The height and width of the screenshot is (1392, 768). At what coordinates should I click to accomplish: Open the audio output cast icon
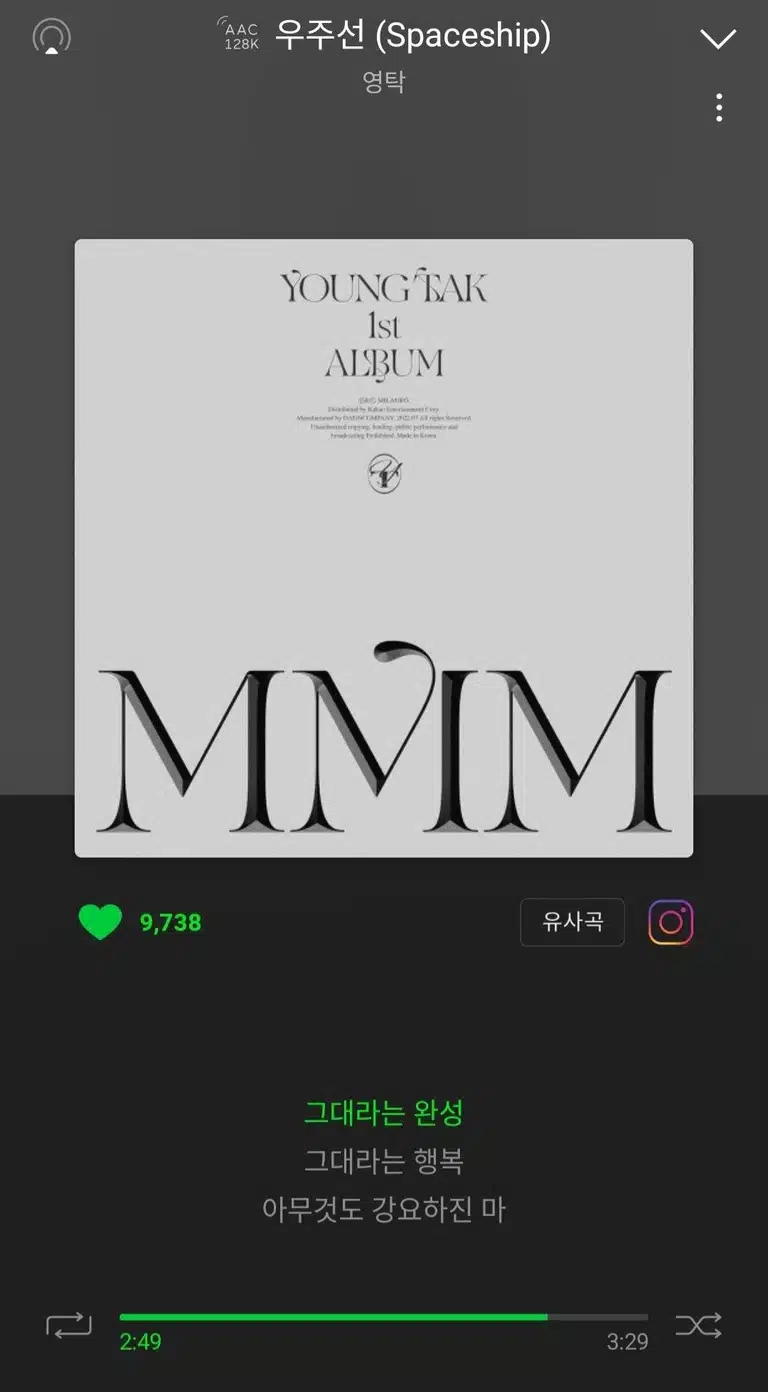(x=51, y=37)
